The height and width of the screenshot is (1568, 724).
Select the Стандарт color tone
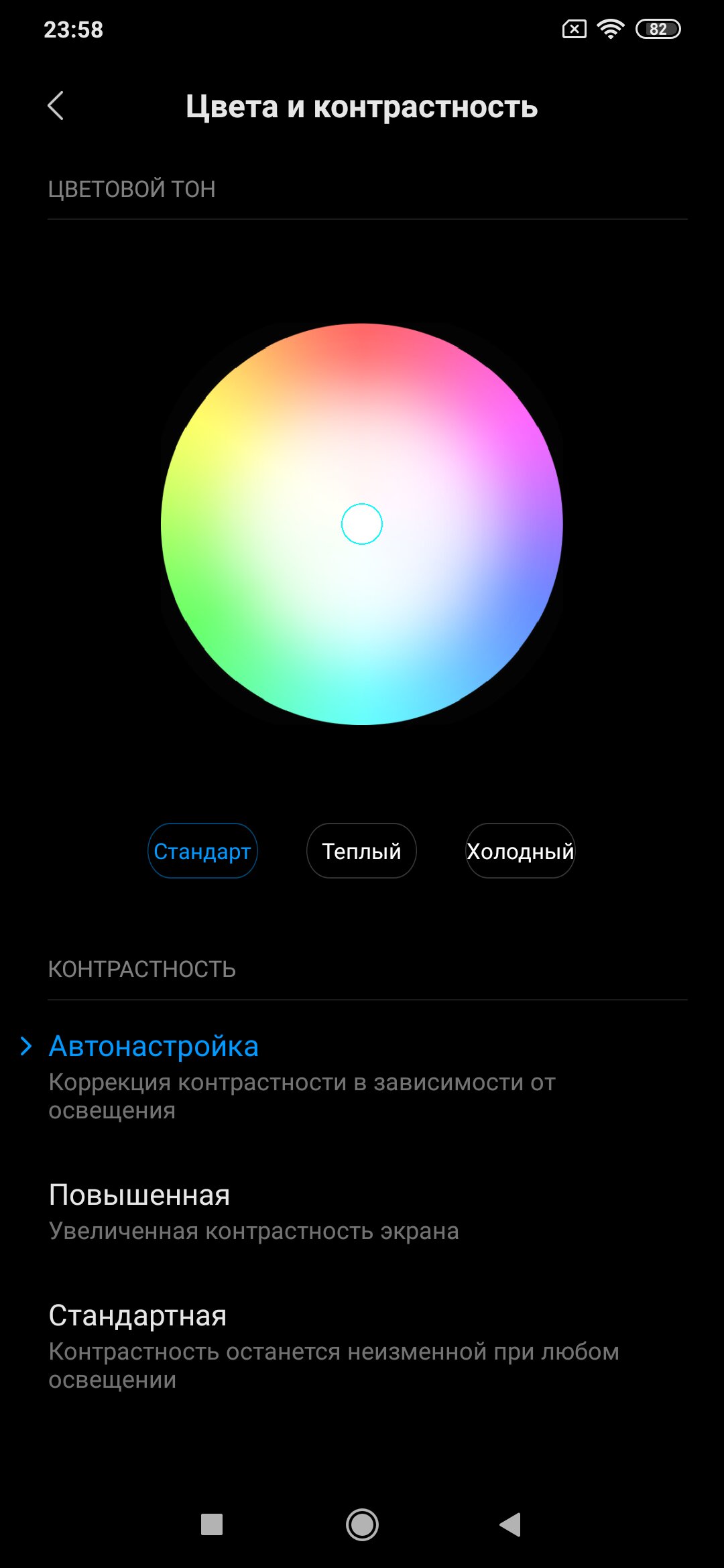pos(202,851)
